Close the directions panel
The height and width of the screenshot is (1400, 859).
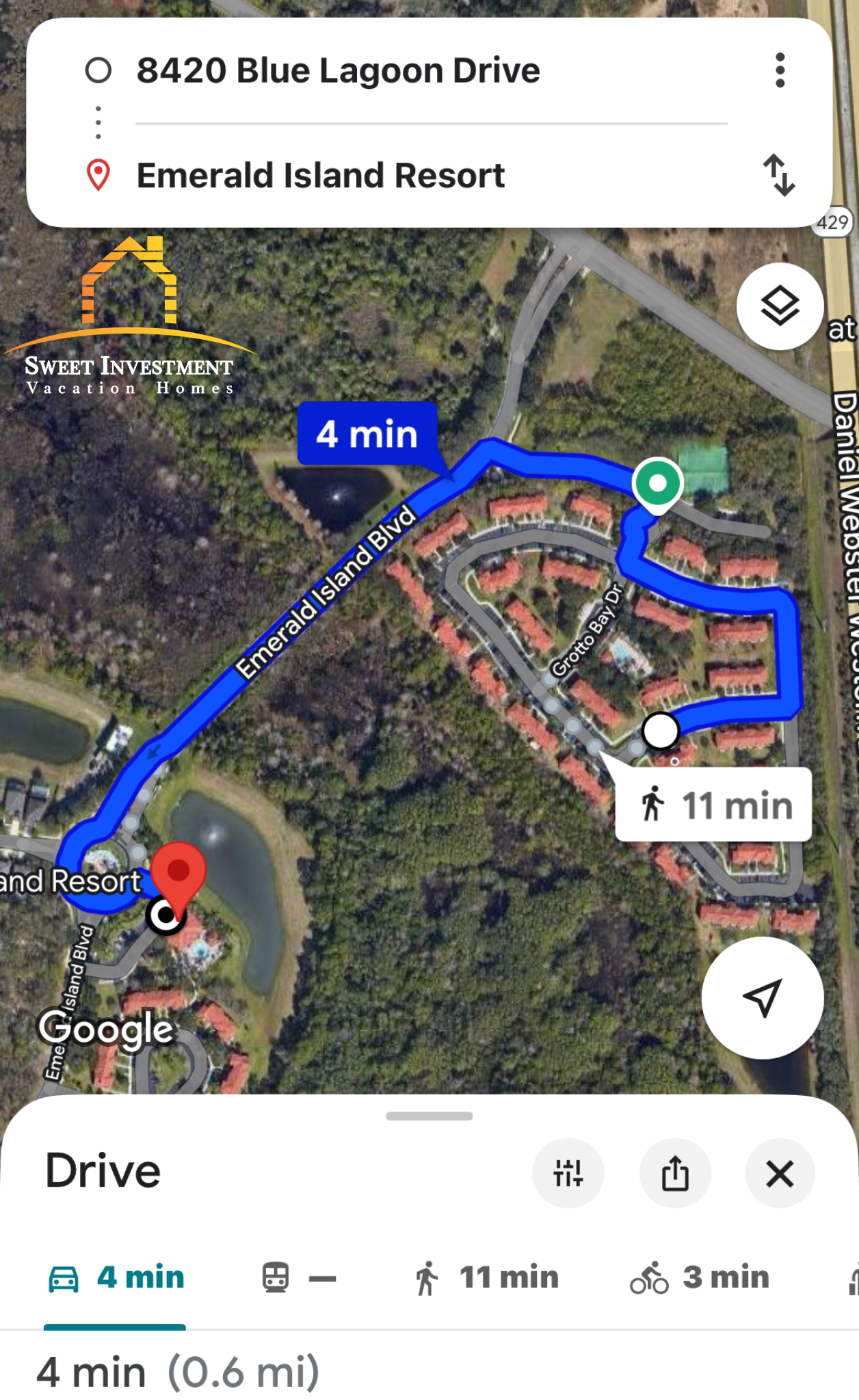coord(780,1173)
